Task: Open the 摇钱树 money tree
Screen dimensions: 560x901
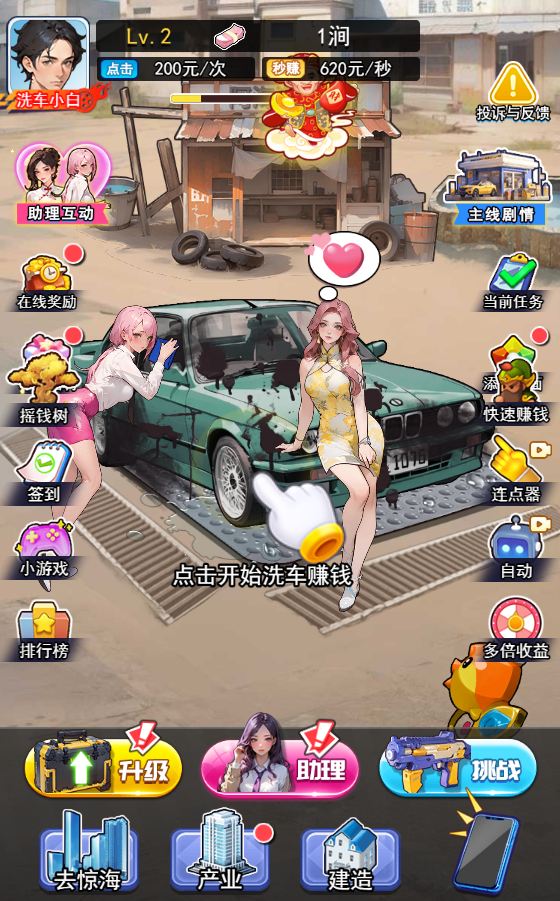Action: (x=44, y=381)
